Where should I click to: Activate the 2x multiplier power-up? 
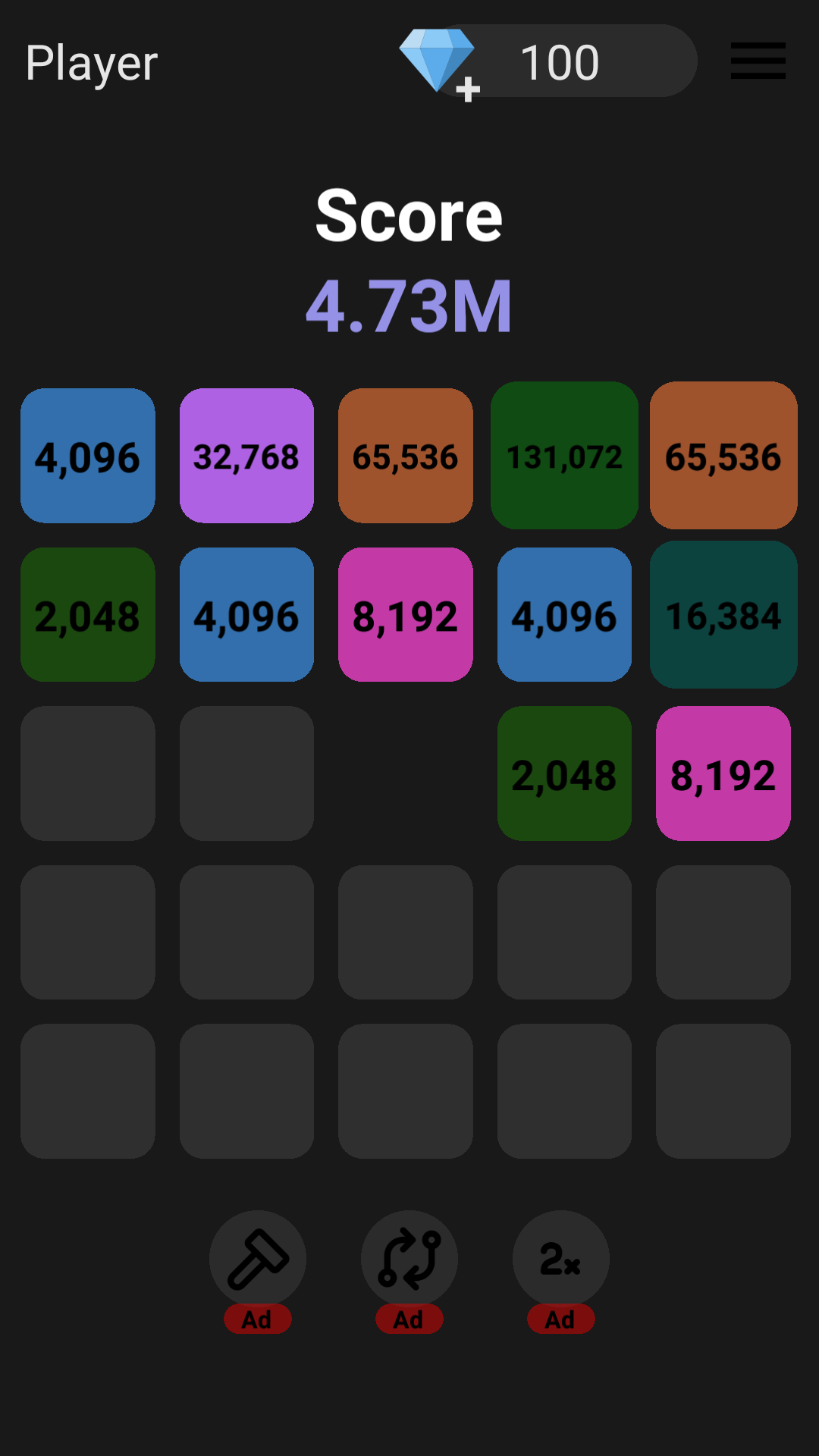click(x=560, y=1259)
